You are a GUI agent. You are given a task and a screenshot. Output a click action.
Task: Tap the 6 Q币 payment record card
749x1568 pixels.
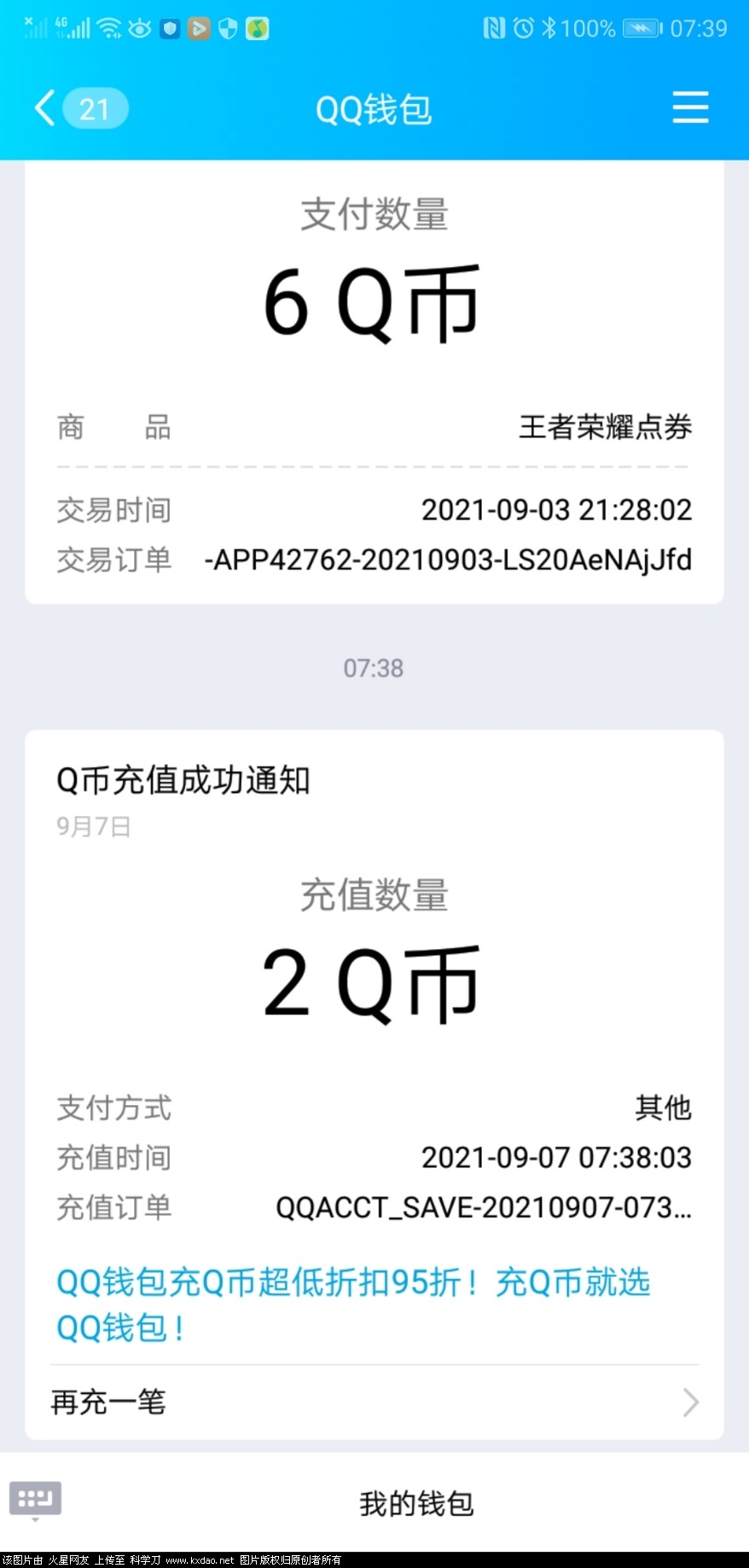tap(374, 384)
